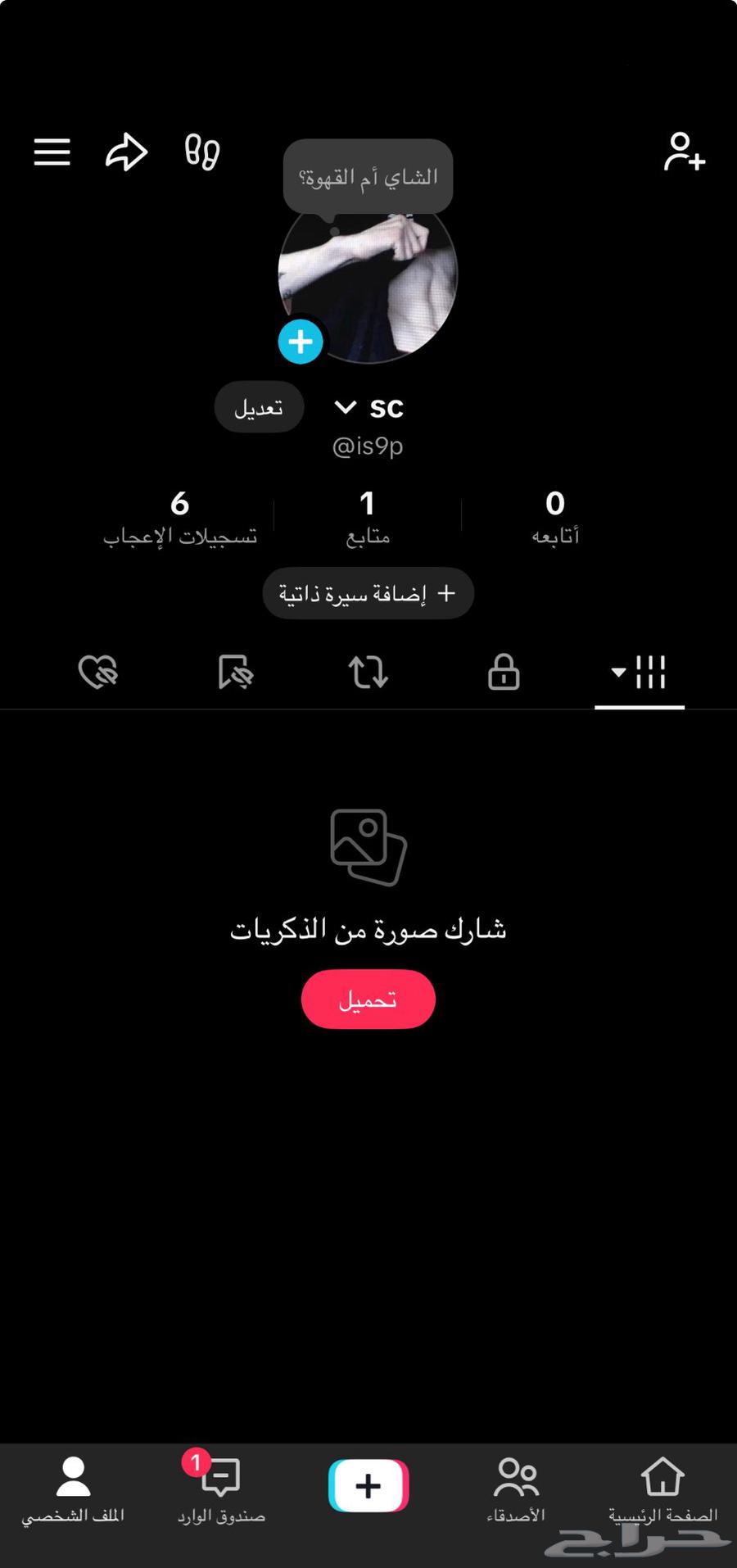Open the grid tab sort triangle
737x1568 pixels.
coord(618,672)
